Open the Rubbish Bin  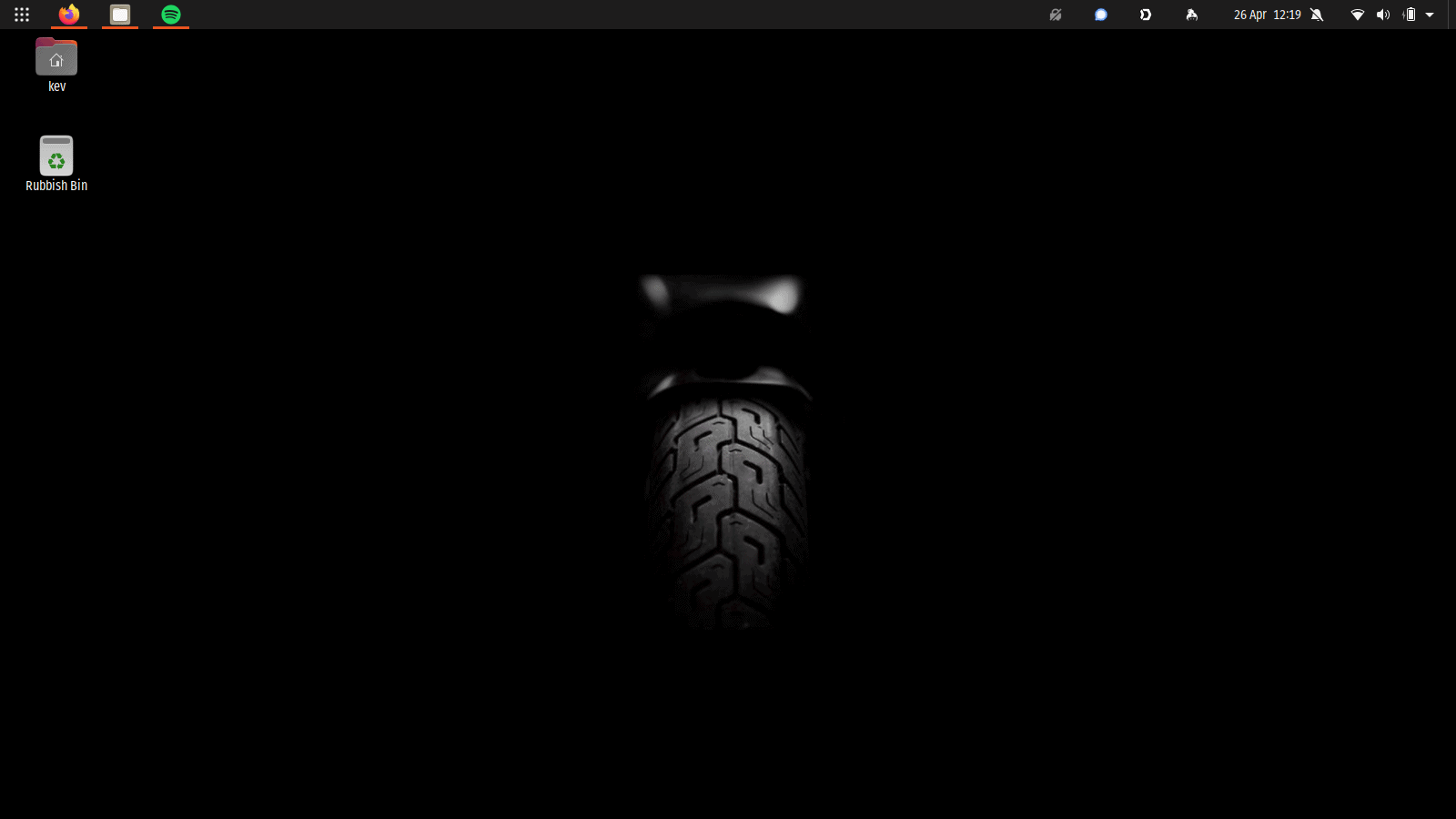point(56,157)
